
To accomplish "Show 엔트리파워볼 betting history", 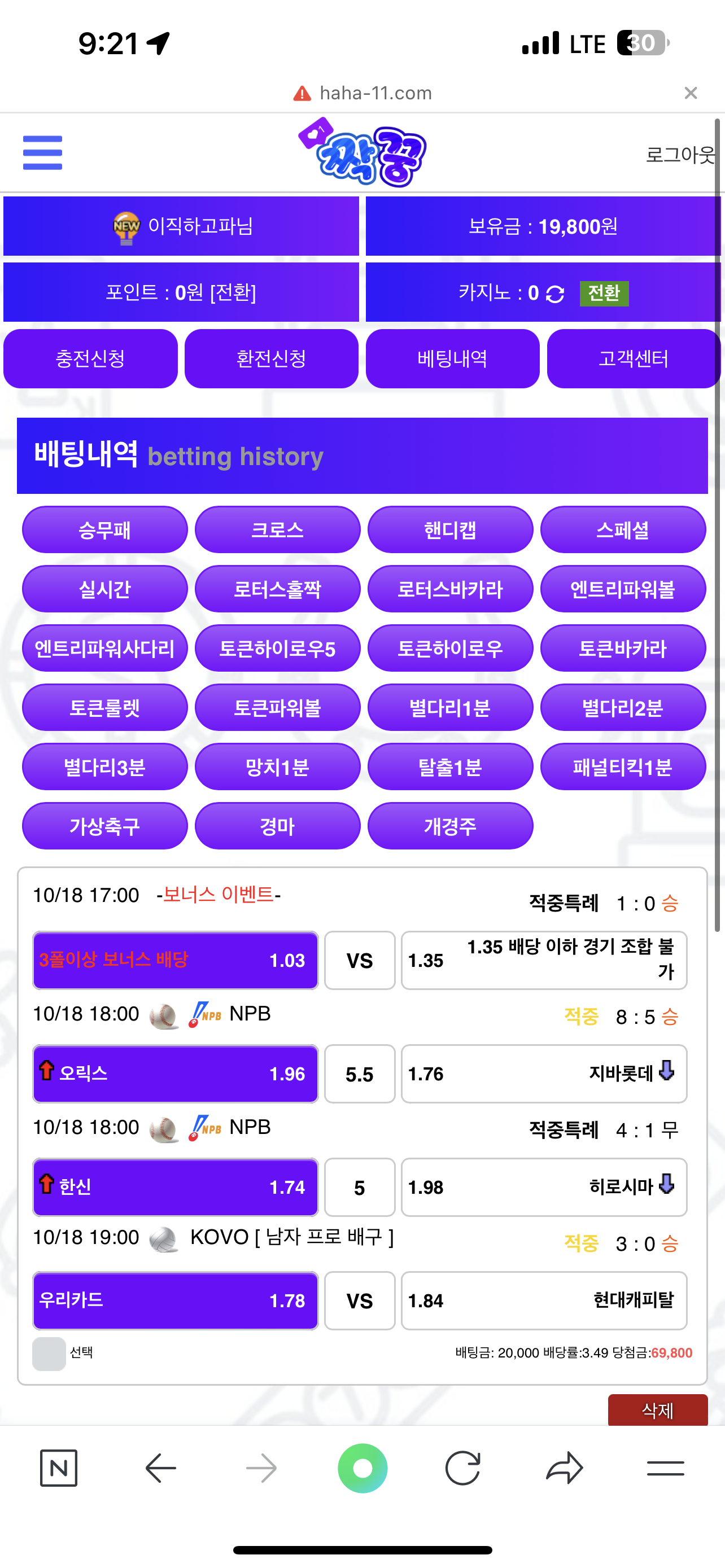I will (622, 589).
